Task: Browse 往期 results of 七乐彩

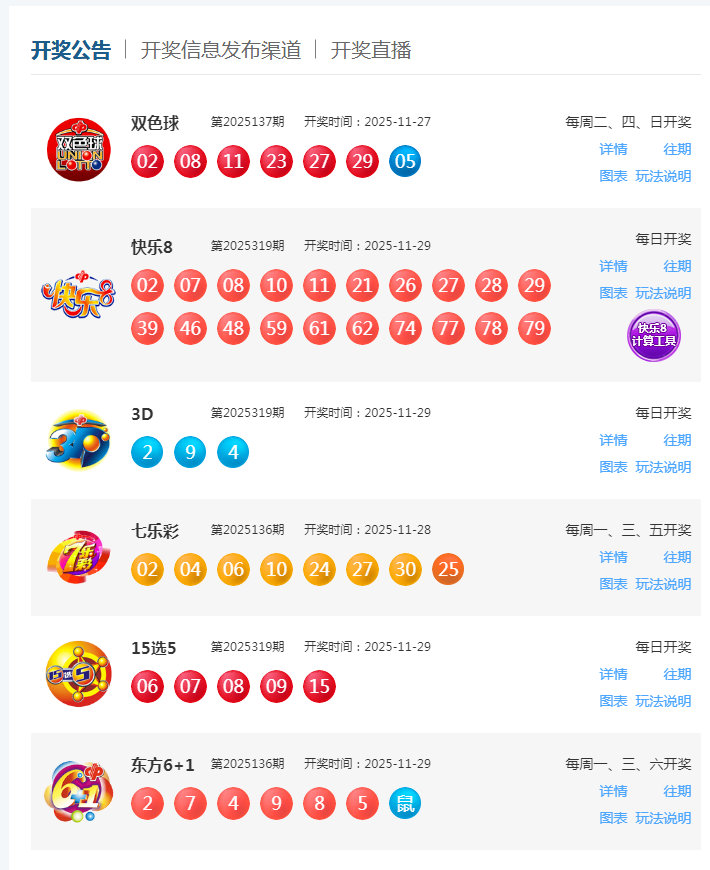Action: pyautogui.click(x=677, y=557)
